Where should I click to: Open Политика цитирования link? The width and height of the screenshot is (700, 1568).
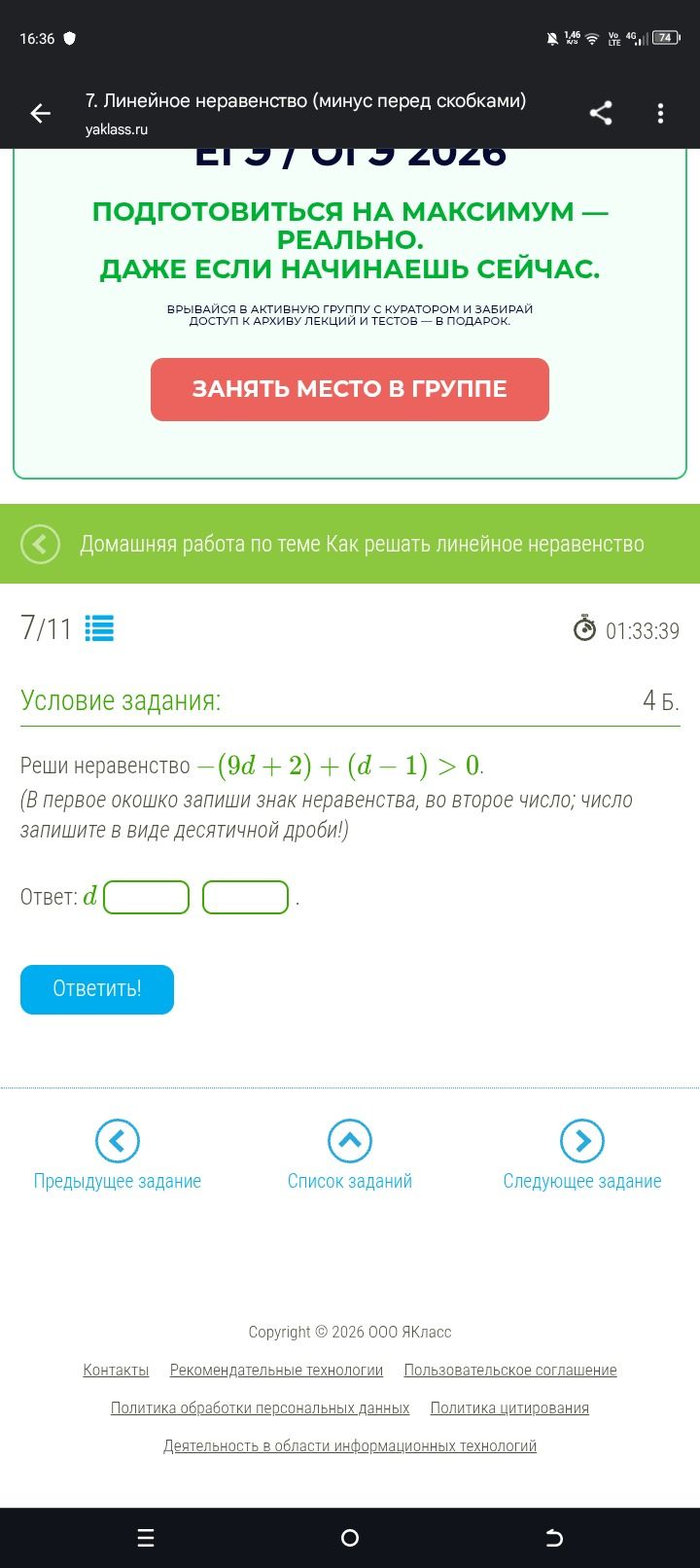tap(509, 1408)
